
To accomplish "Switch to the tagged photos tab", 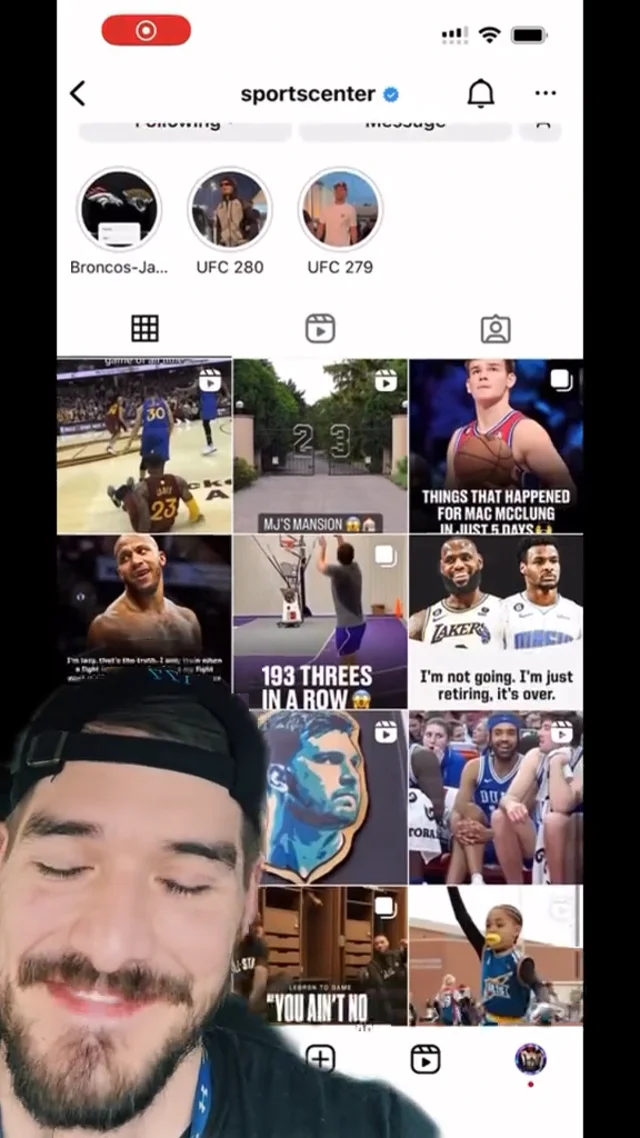I will pyautogui.click(x=496, y=329).
